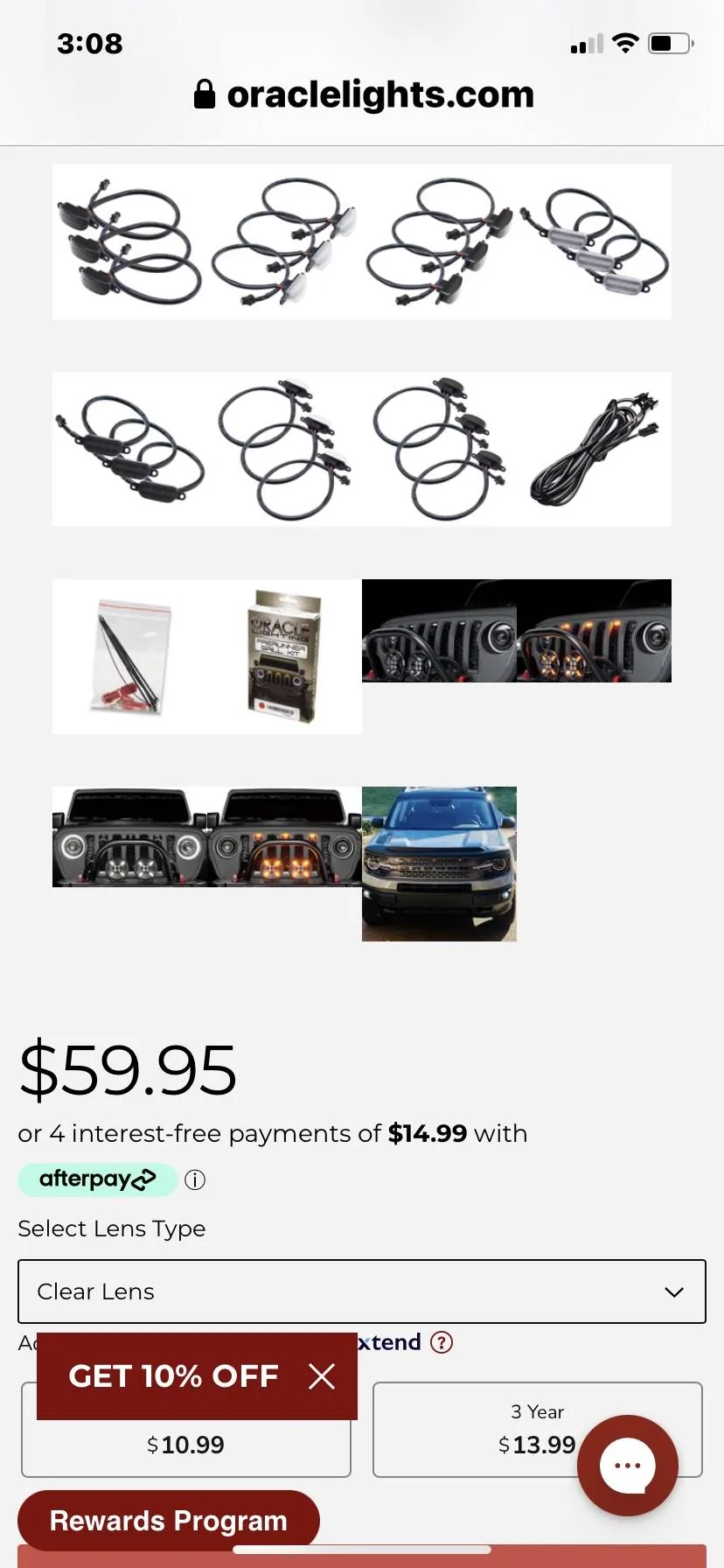724x1568 pixels.
Task: Open the Ford Bronco photo thumbnail
Action: pos(439,864)
